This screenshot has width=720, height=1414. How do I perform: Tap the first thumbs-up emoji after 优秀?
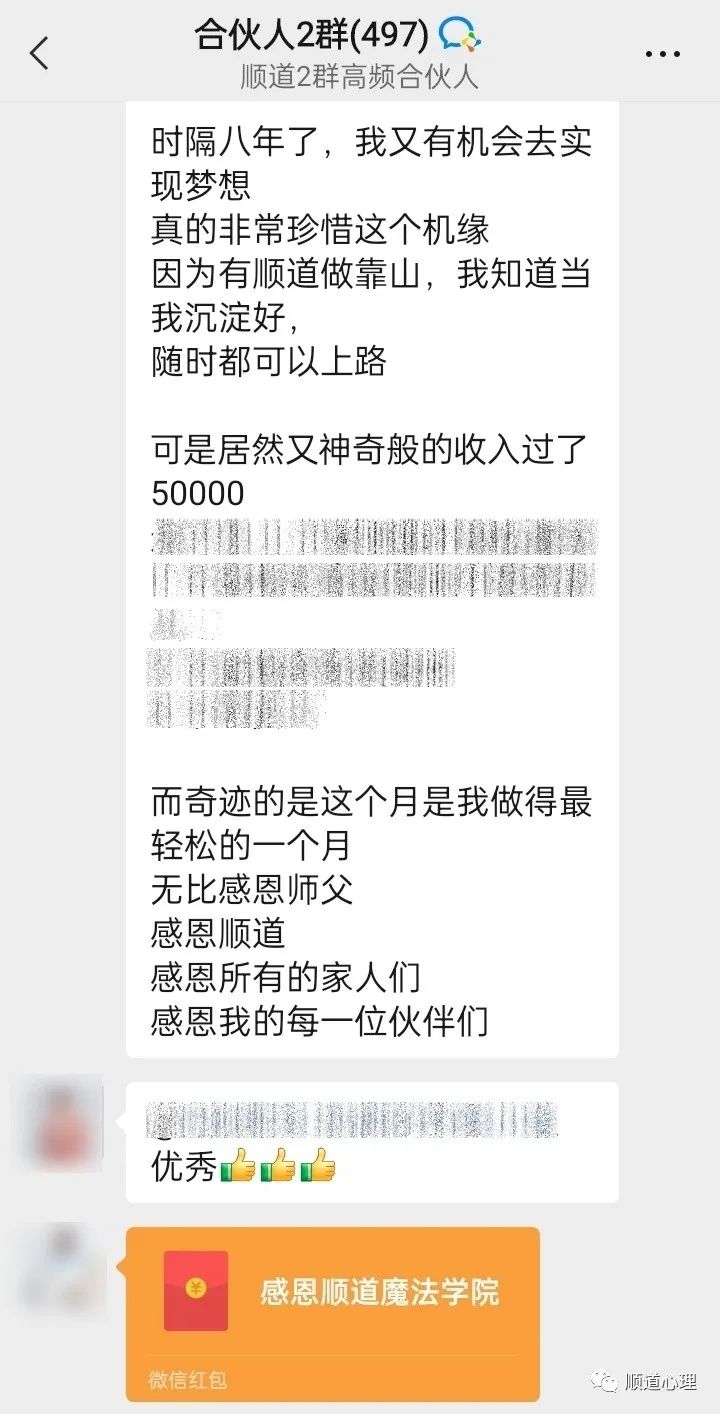[240, 1167]
